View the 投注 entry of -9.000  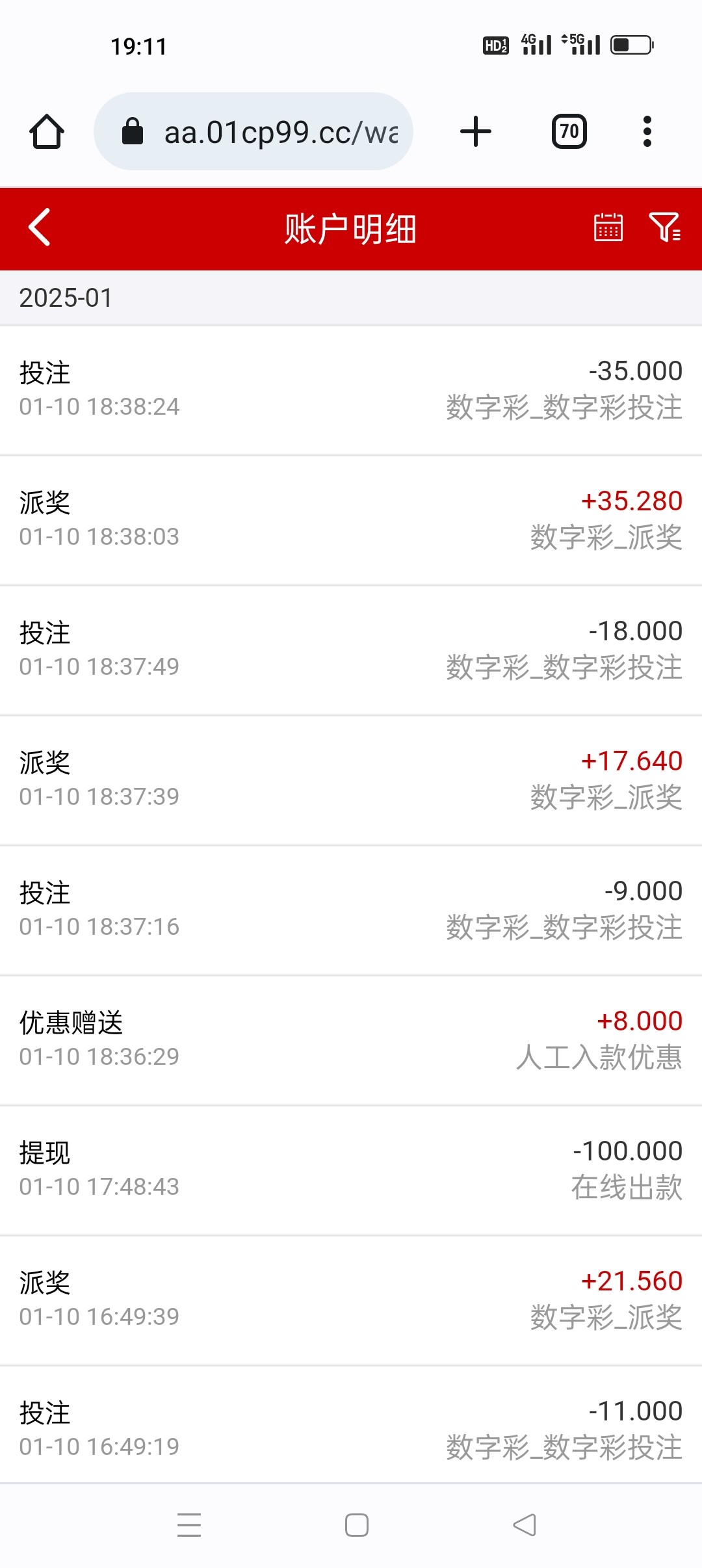351,910
